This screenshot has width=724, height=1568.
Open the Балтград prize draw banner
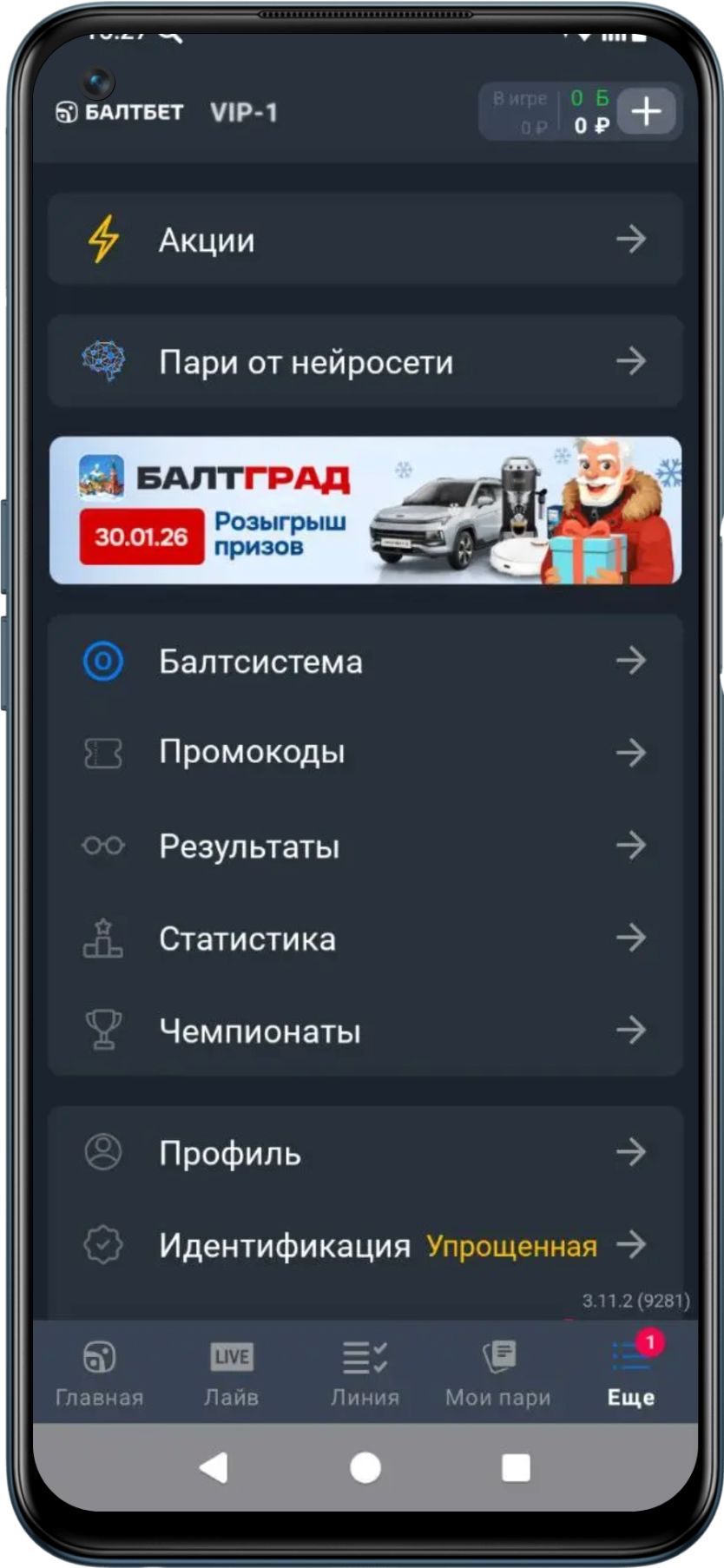(x=365, y=511)
